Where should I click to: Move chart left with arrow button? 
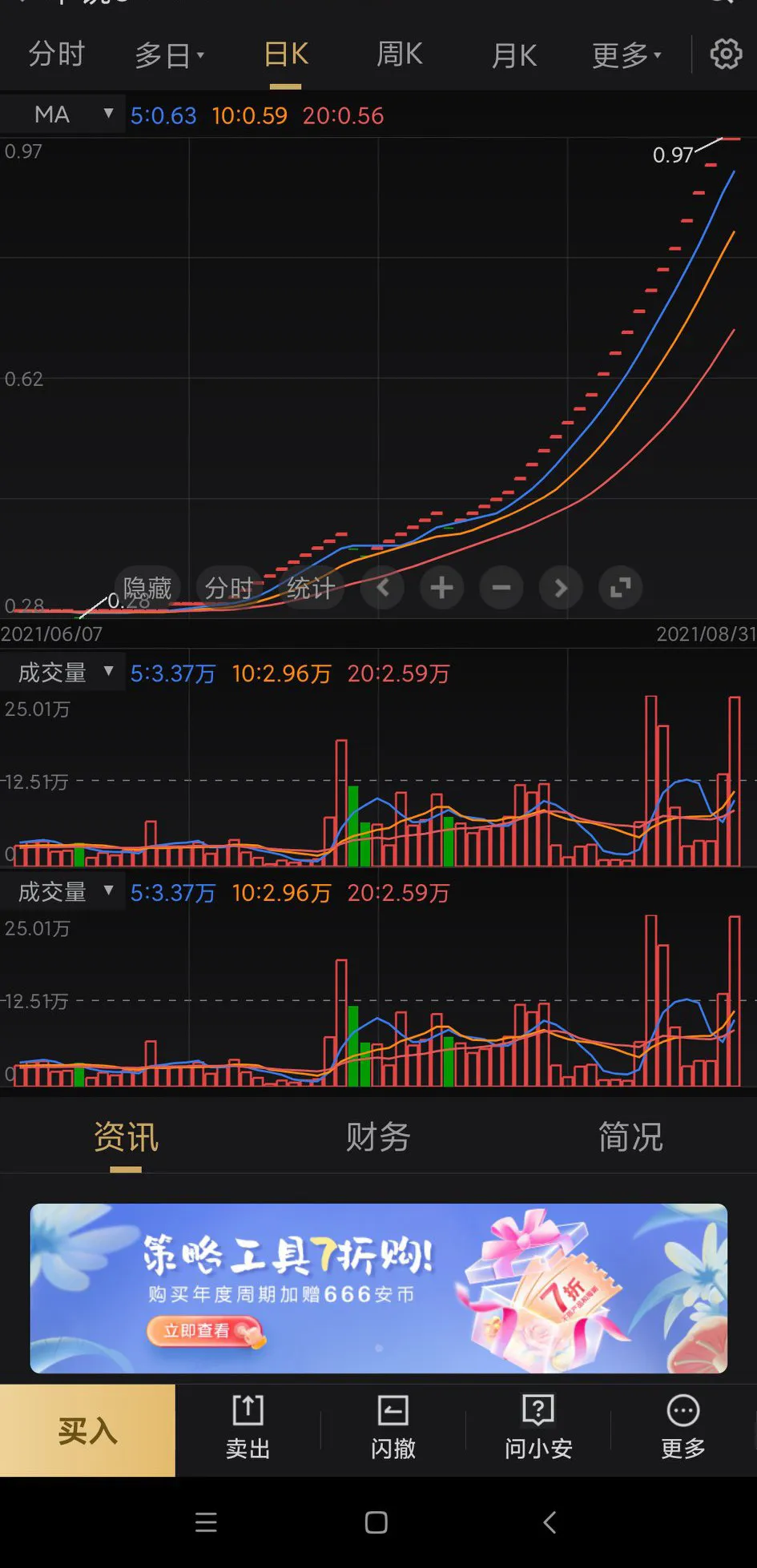click(383, 589)
